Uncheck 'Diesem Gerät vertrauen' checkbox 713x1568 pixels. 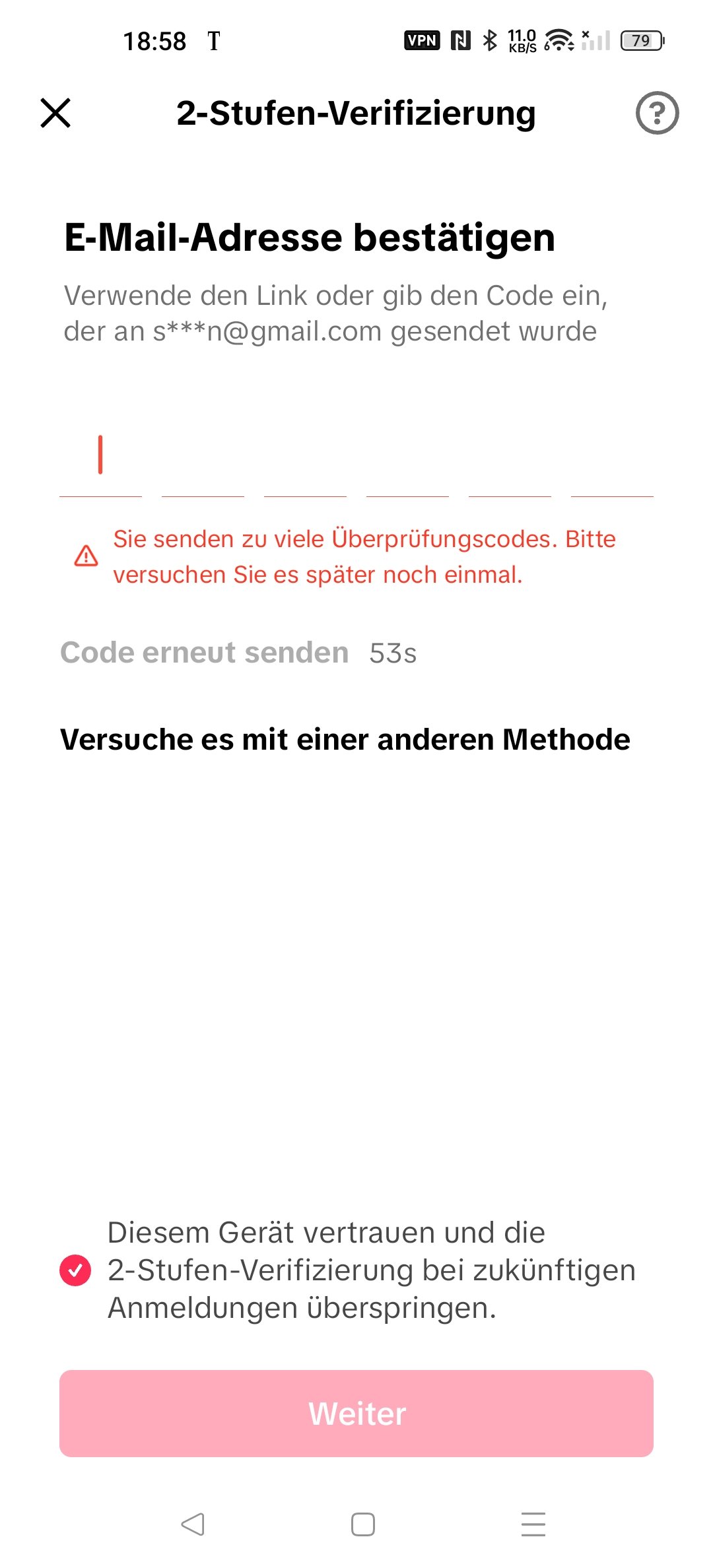pos(75,1270)
